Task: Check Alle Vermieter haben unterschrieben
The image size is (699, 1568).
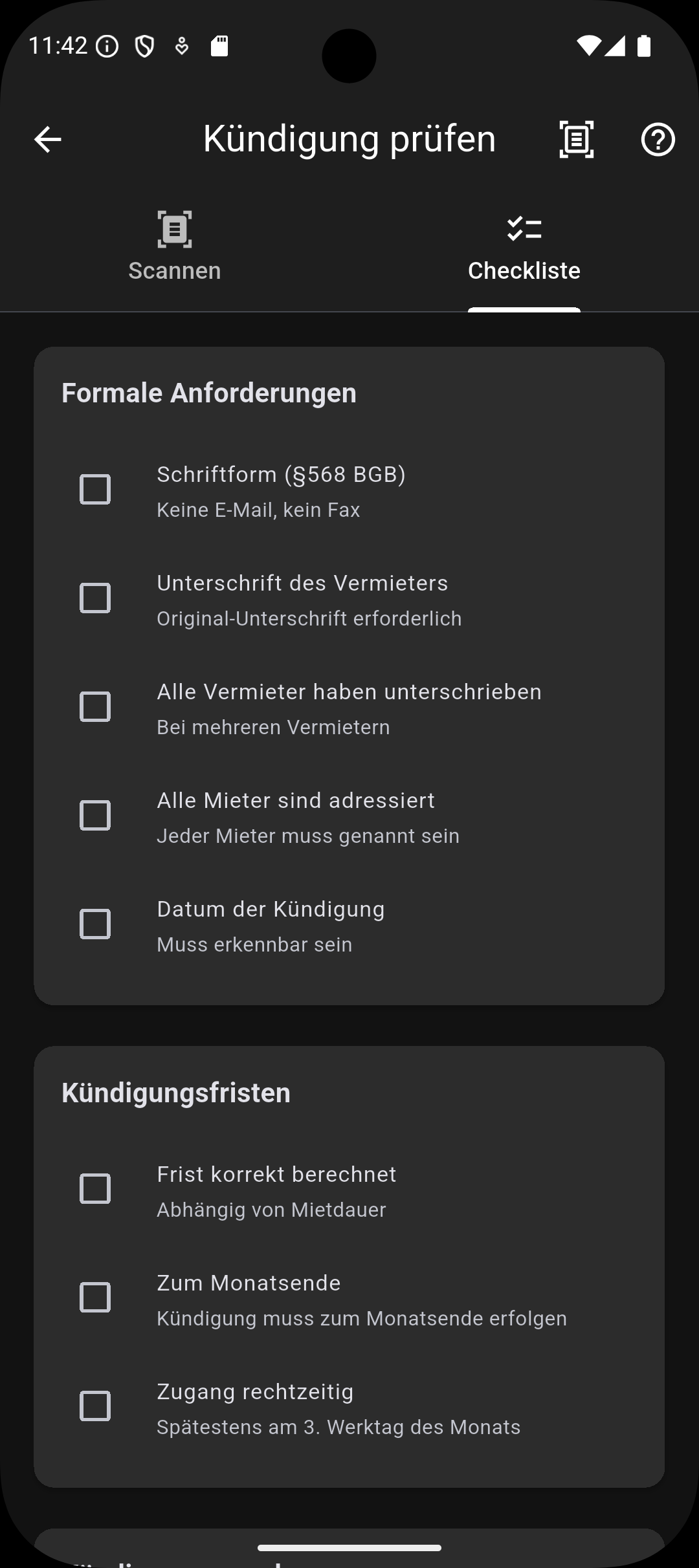Action: 95,707
